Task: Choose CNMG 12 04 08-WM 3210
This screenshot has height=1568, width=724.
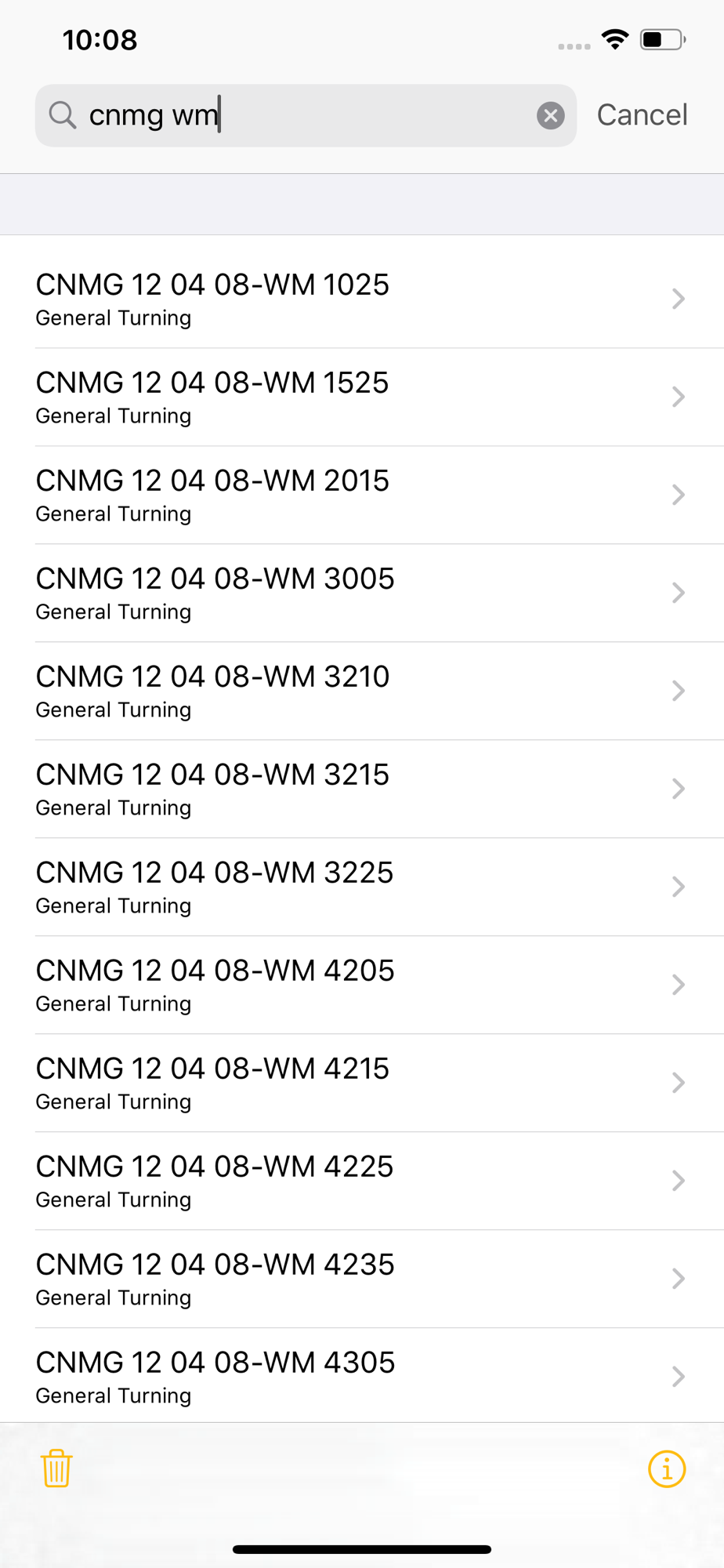Action: click(x=360, y=691)
